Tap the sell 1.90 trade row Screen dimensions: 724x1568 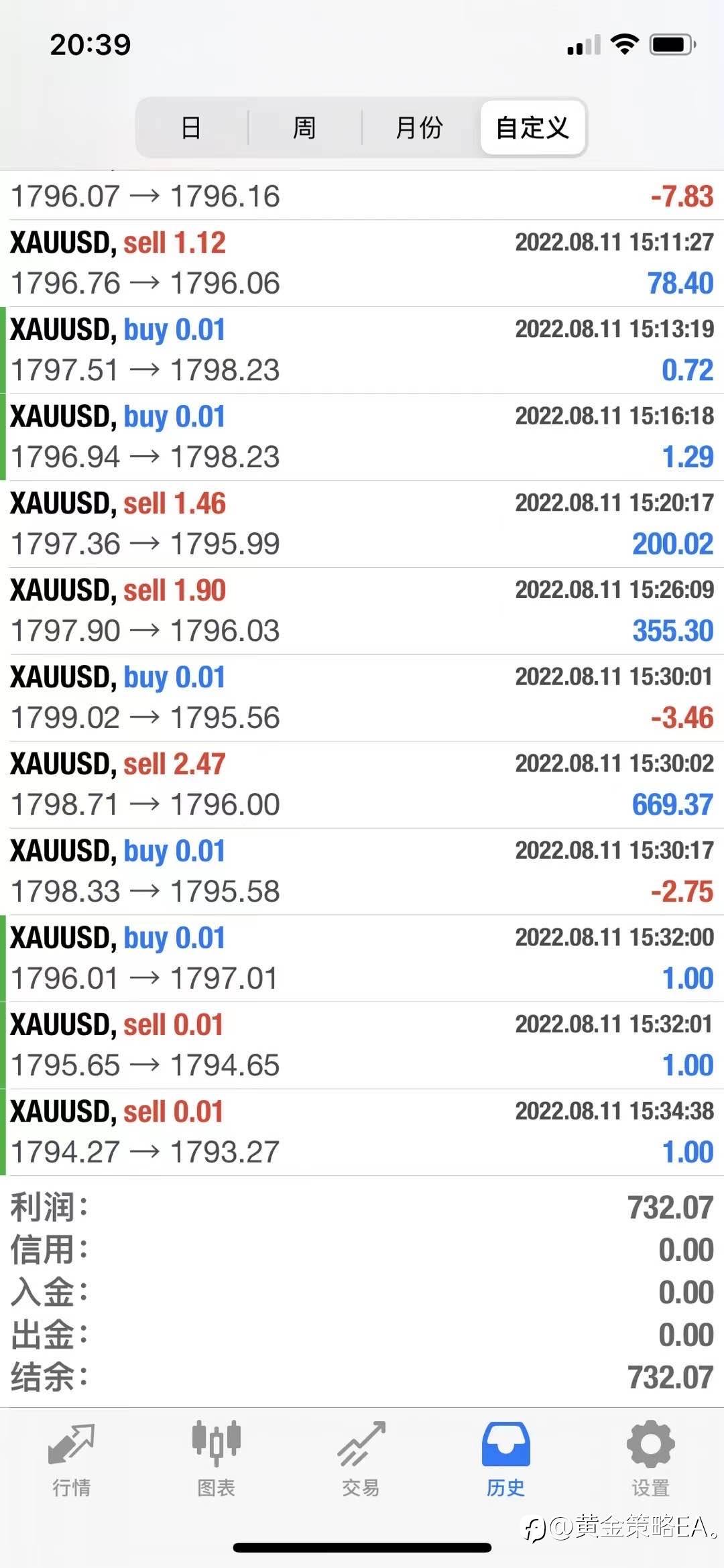coord(362,611)
